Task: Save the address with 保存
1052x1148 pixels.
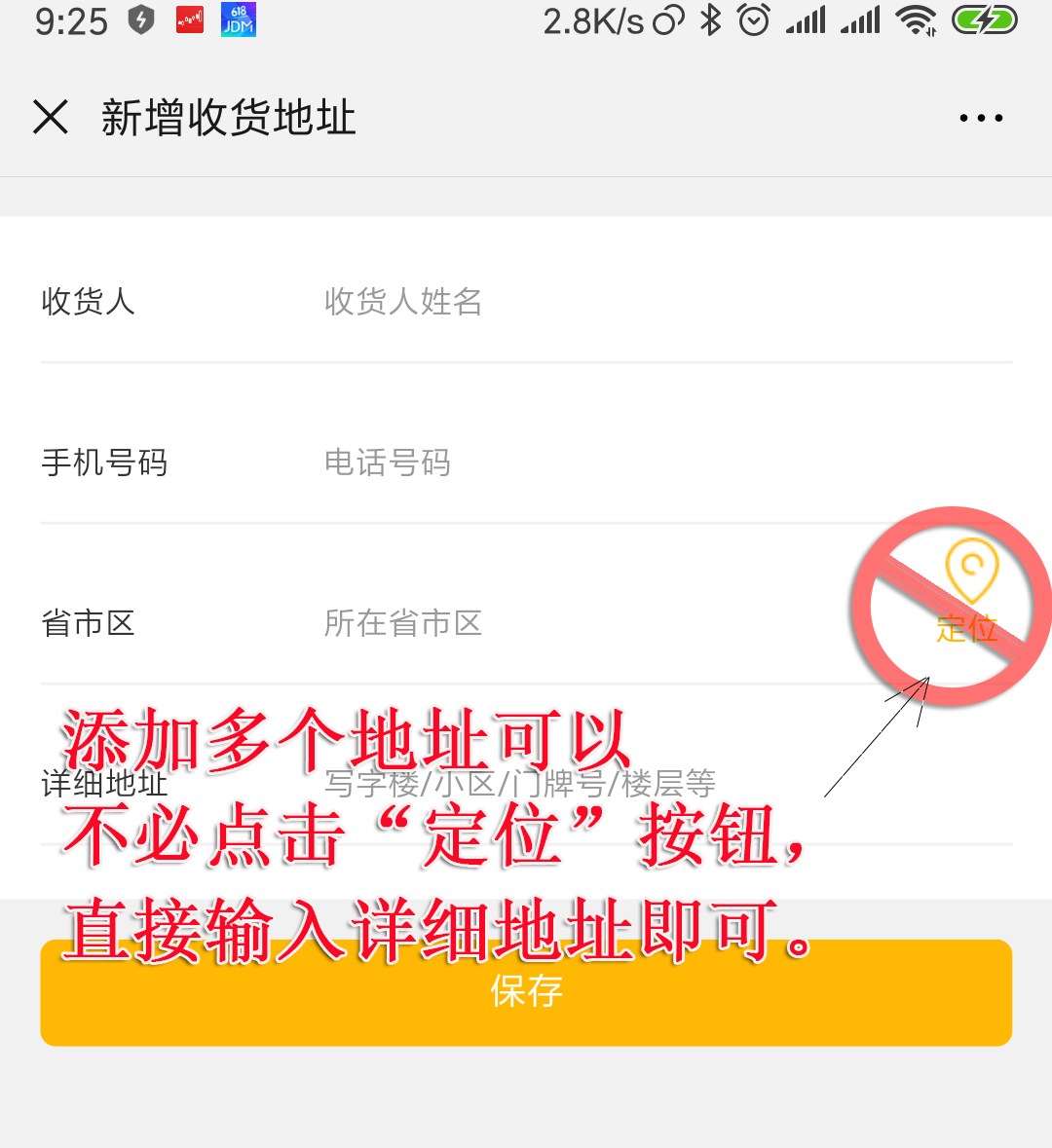Action: click(526, 992)
